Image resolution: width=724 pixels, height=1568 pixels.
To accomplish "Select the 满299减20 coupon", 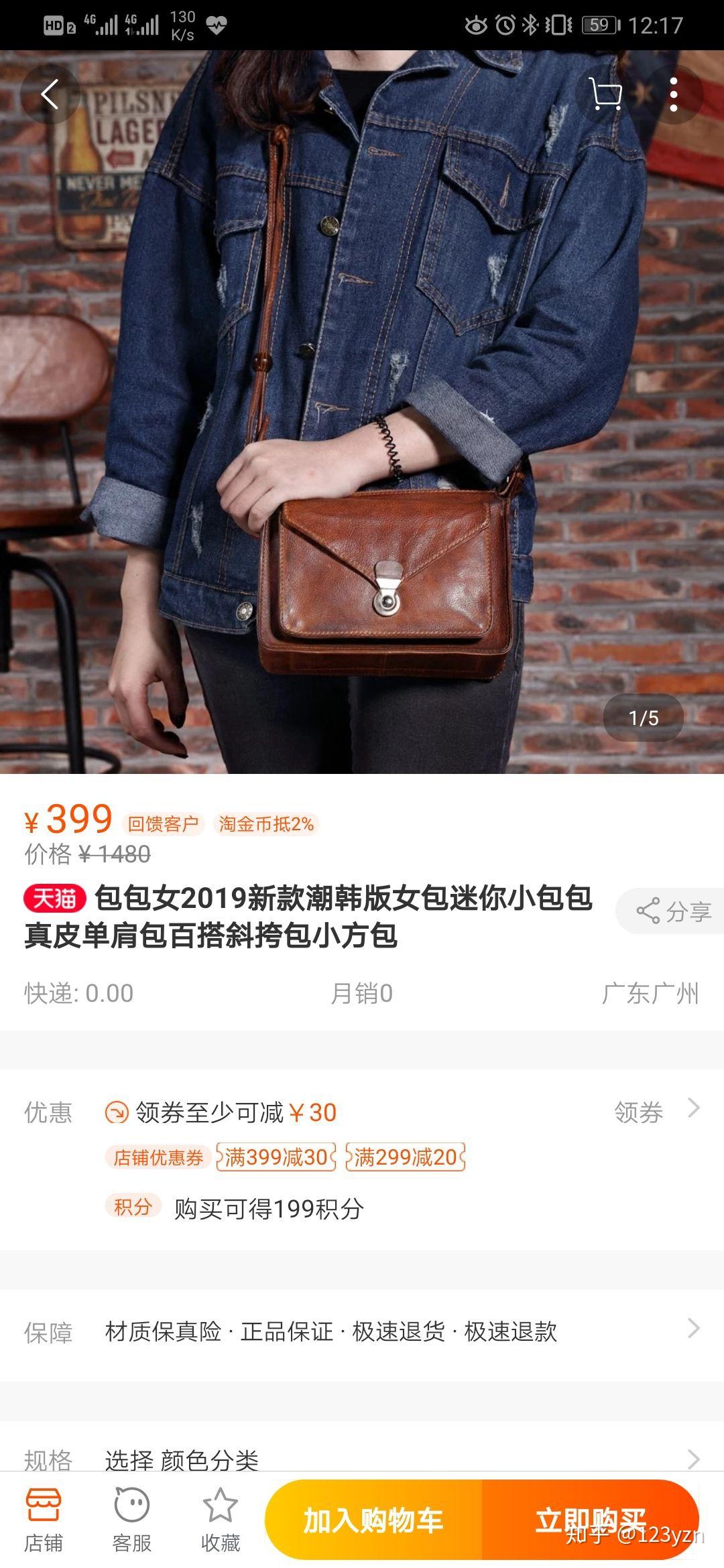I will coord(406,1157).
